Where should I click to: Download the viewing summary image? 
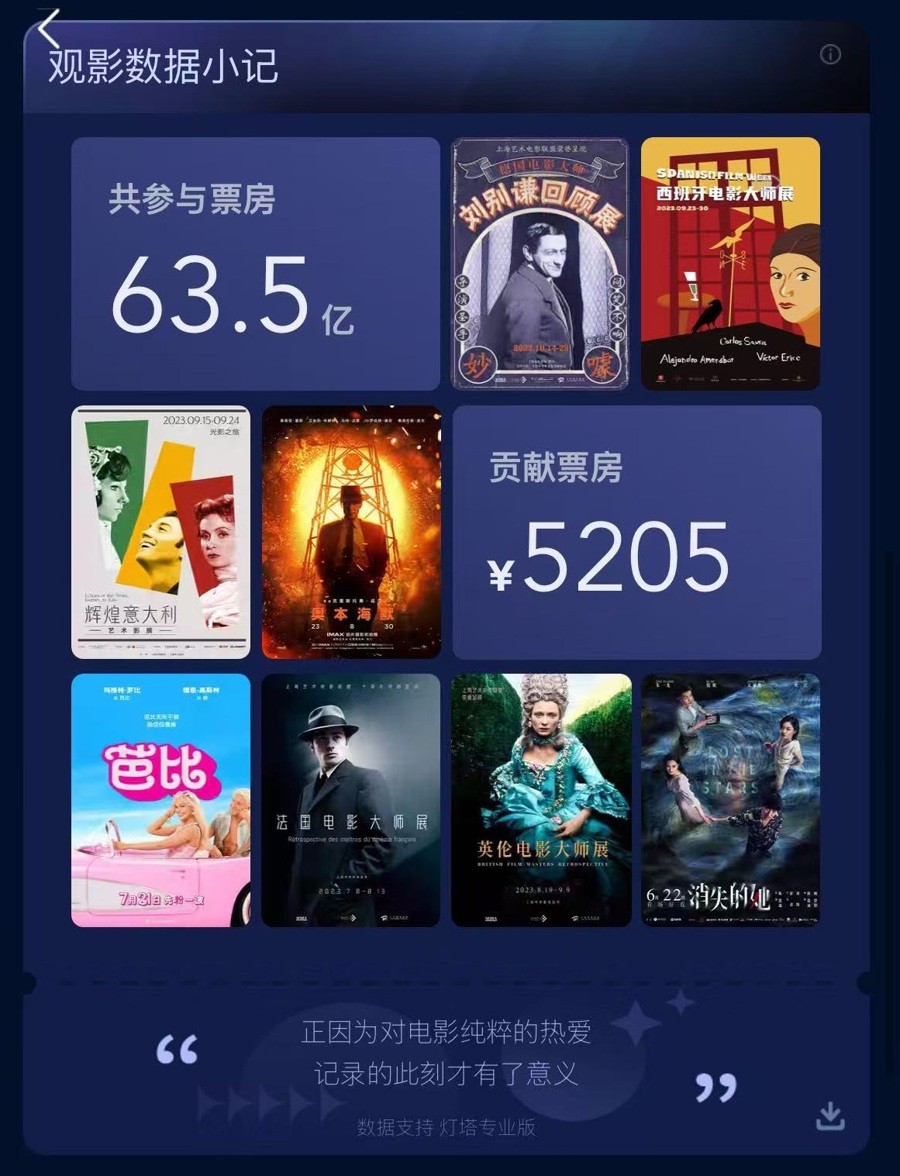tap(830, 1116)
